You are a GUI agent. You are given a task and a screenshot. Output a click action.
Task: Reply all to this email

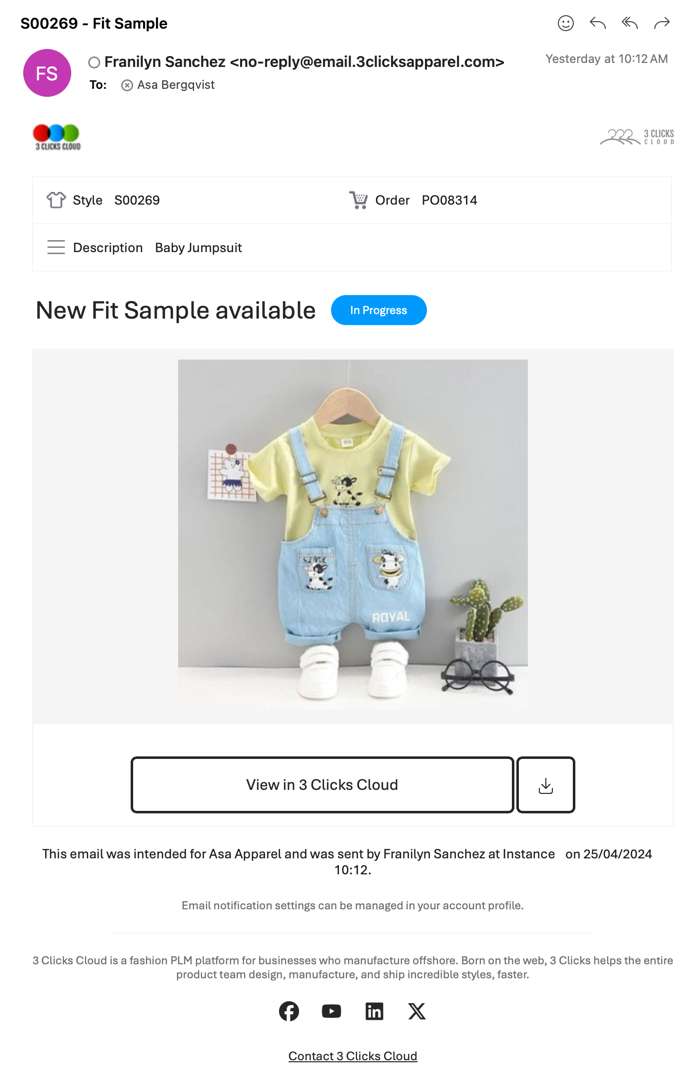[630, 23]
